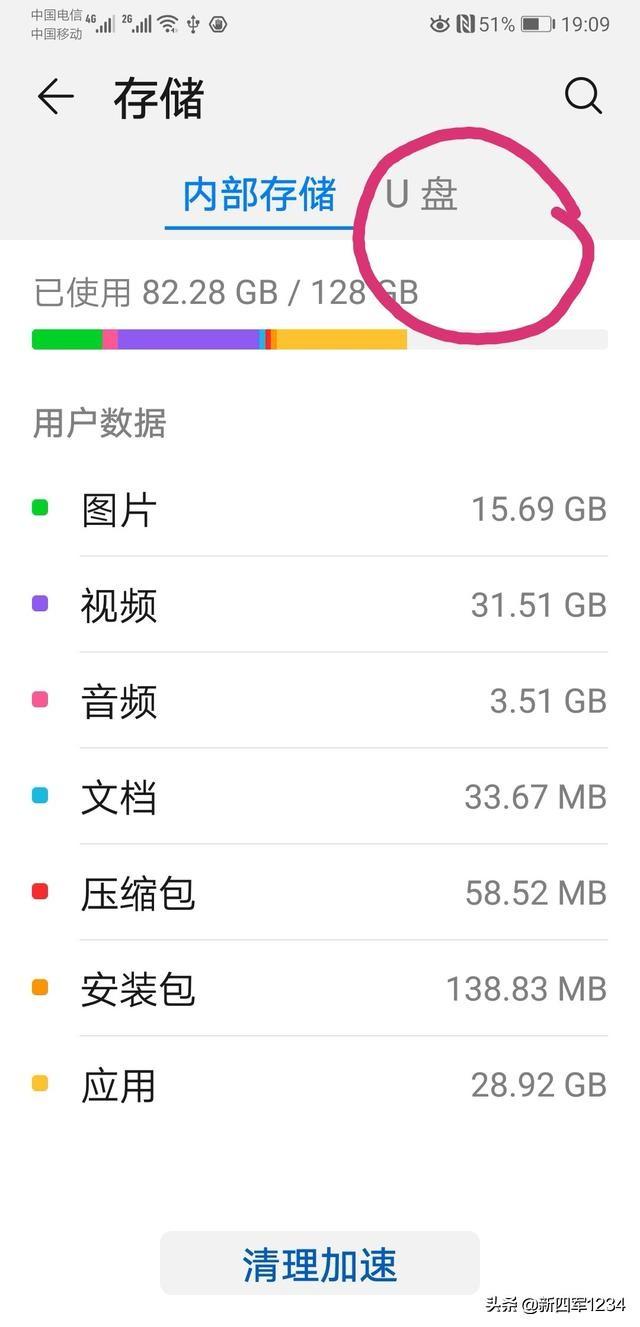Viewport: 640px width, 1327px height.
Task: Open the search magnifier icon
Action: click(583, 97)
